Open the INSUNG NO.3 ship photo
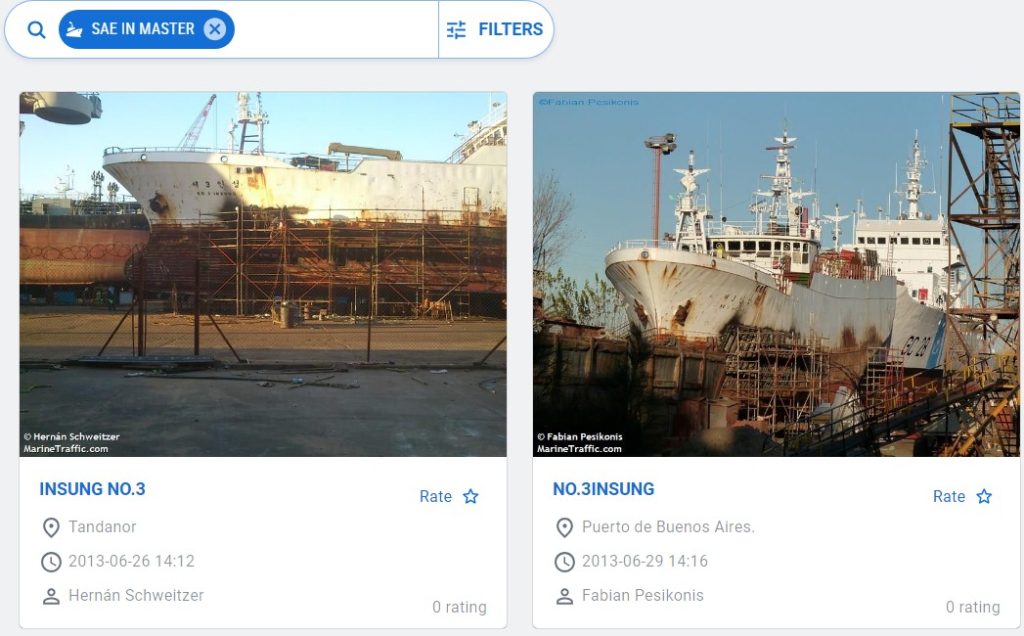This screenshot has height=636, width=1024. [x=263, y=274]
